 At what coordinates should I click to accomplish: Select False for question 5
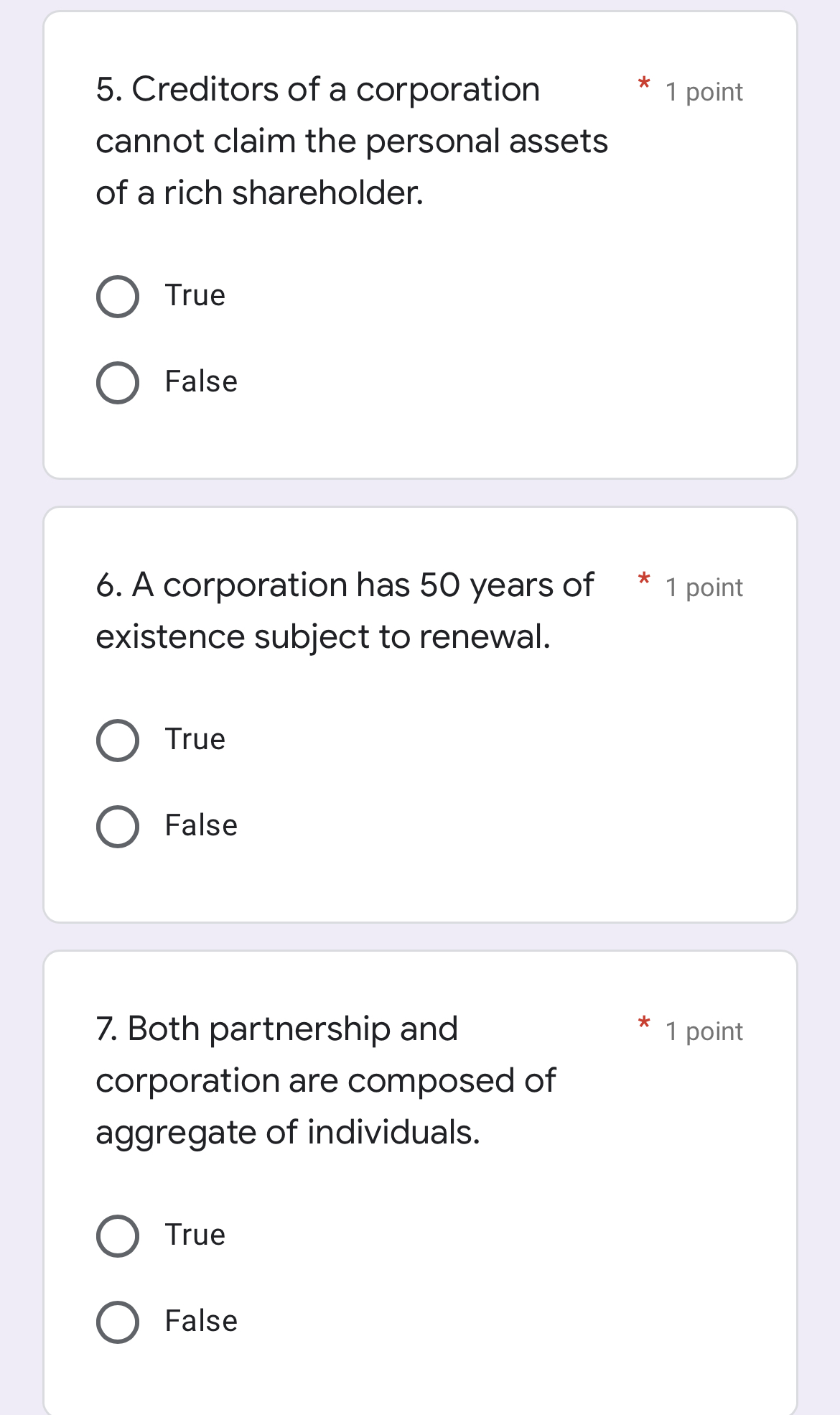[118, 382]
